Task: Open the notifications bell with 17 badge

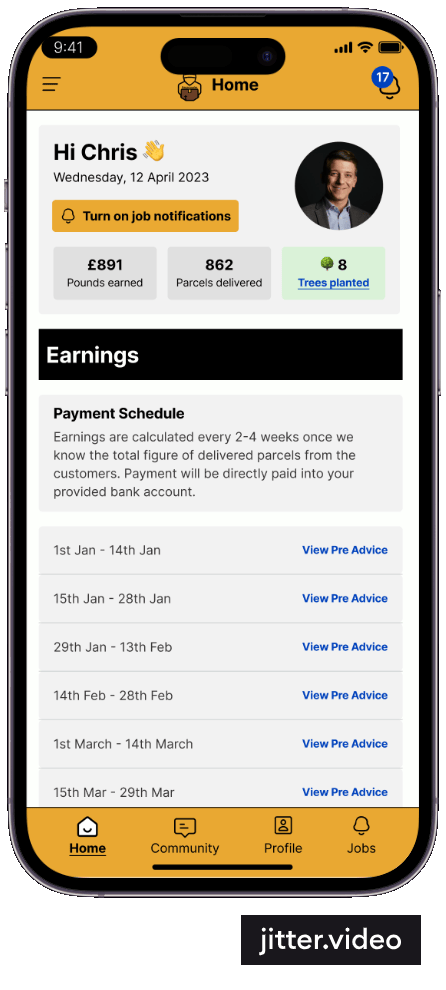Action: pos(387,84)
